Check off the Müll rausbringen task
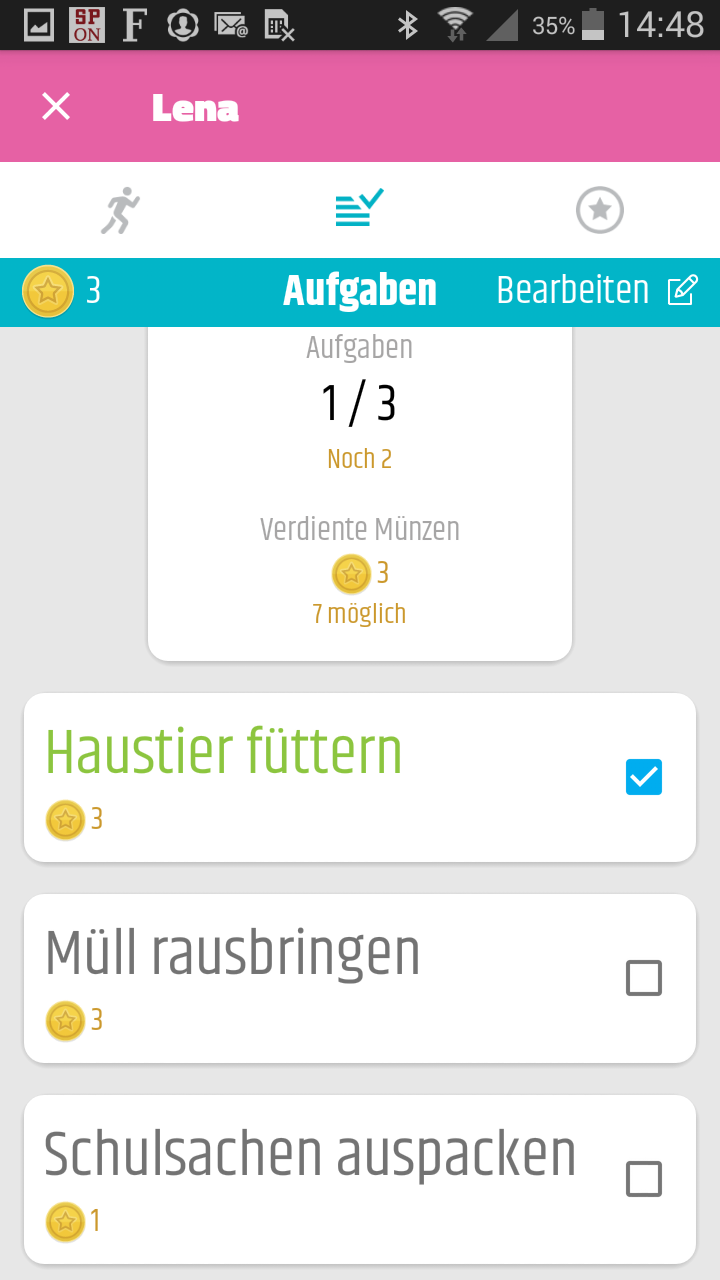The height and width of the screenshot is (1280, 720). tap(643, 978)
